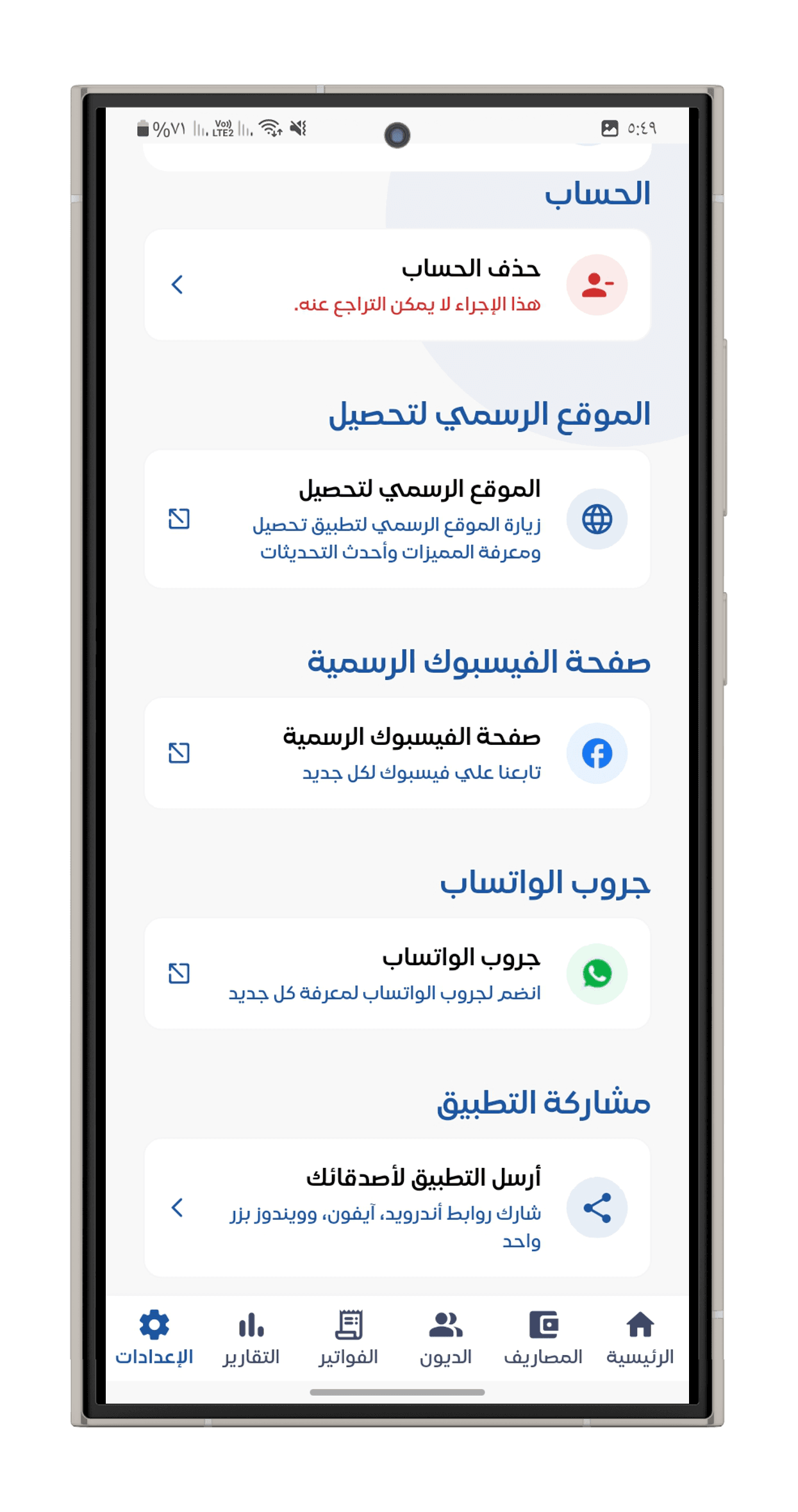Switch to the المصاريف tab
The height and width of the screenshot is (1512, 798).
tap(543, 1338)
